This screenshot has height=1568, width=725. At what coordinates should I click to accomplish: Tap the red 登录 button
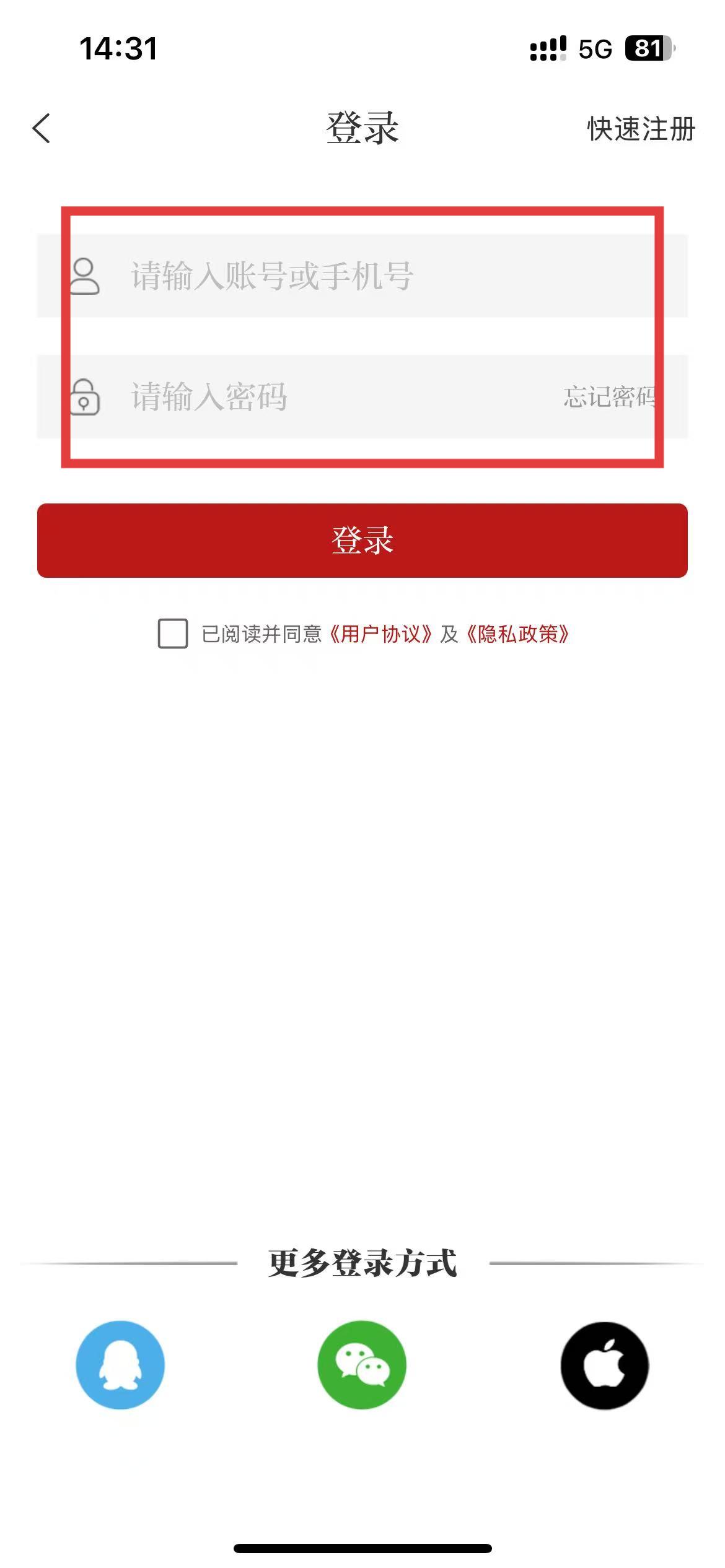coord(362,541)
